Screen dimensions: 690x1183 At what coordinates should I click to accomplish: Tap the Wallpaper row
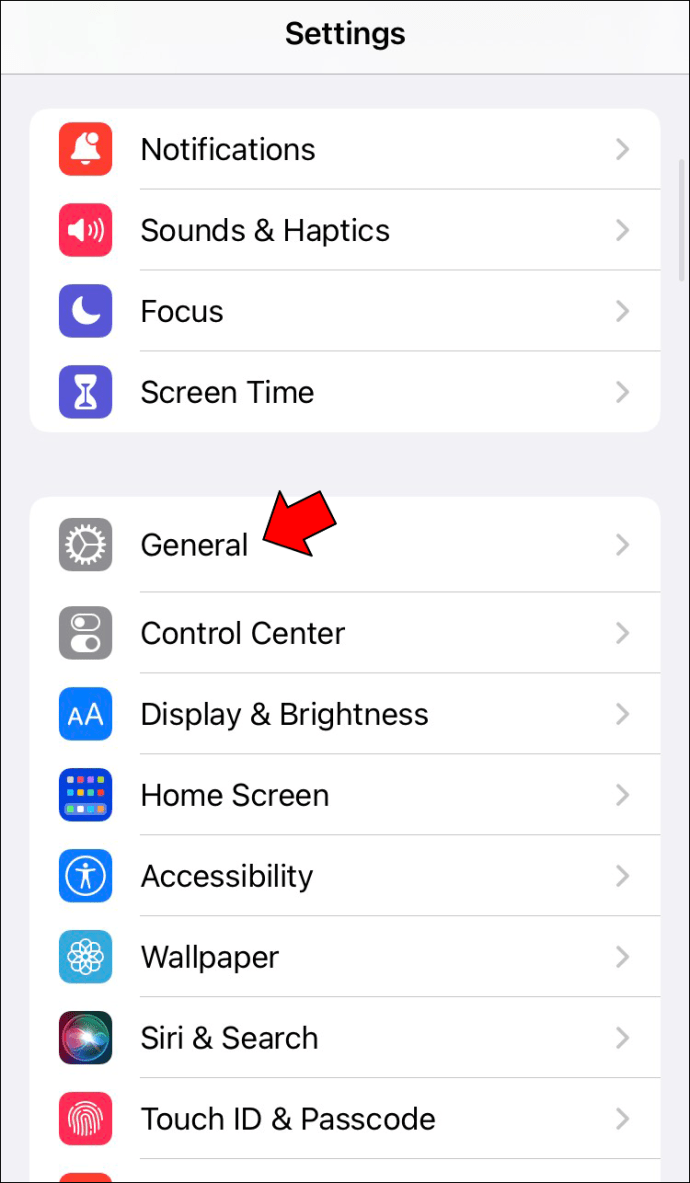[345, 957]
